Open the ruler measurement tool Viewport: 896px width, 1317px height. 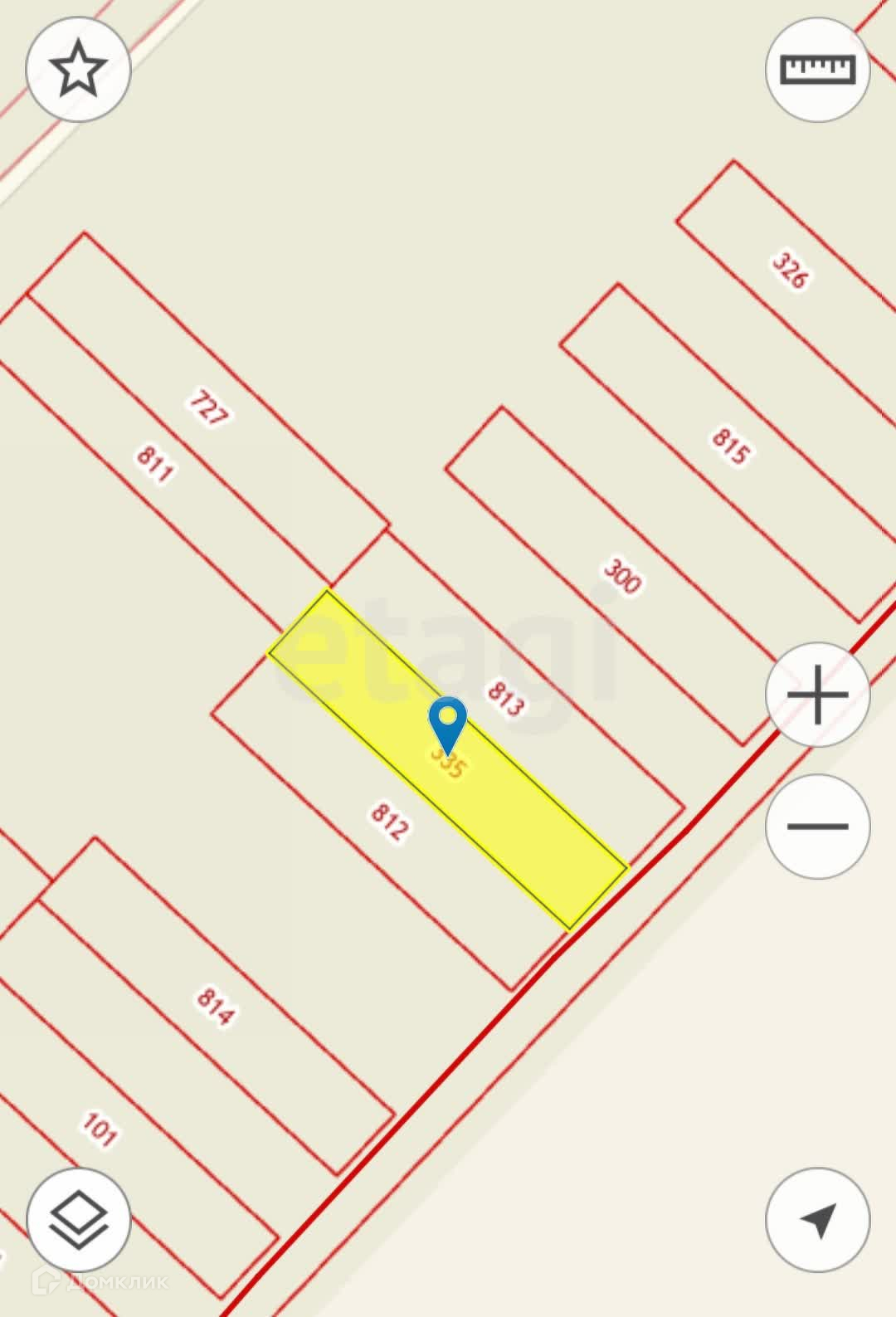pyautogui.click(x=817, y=70)
